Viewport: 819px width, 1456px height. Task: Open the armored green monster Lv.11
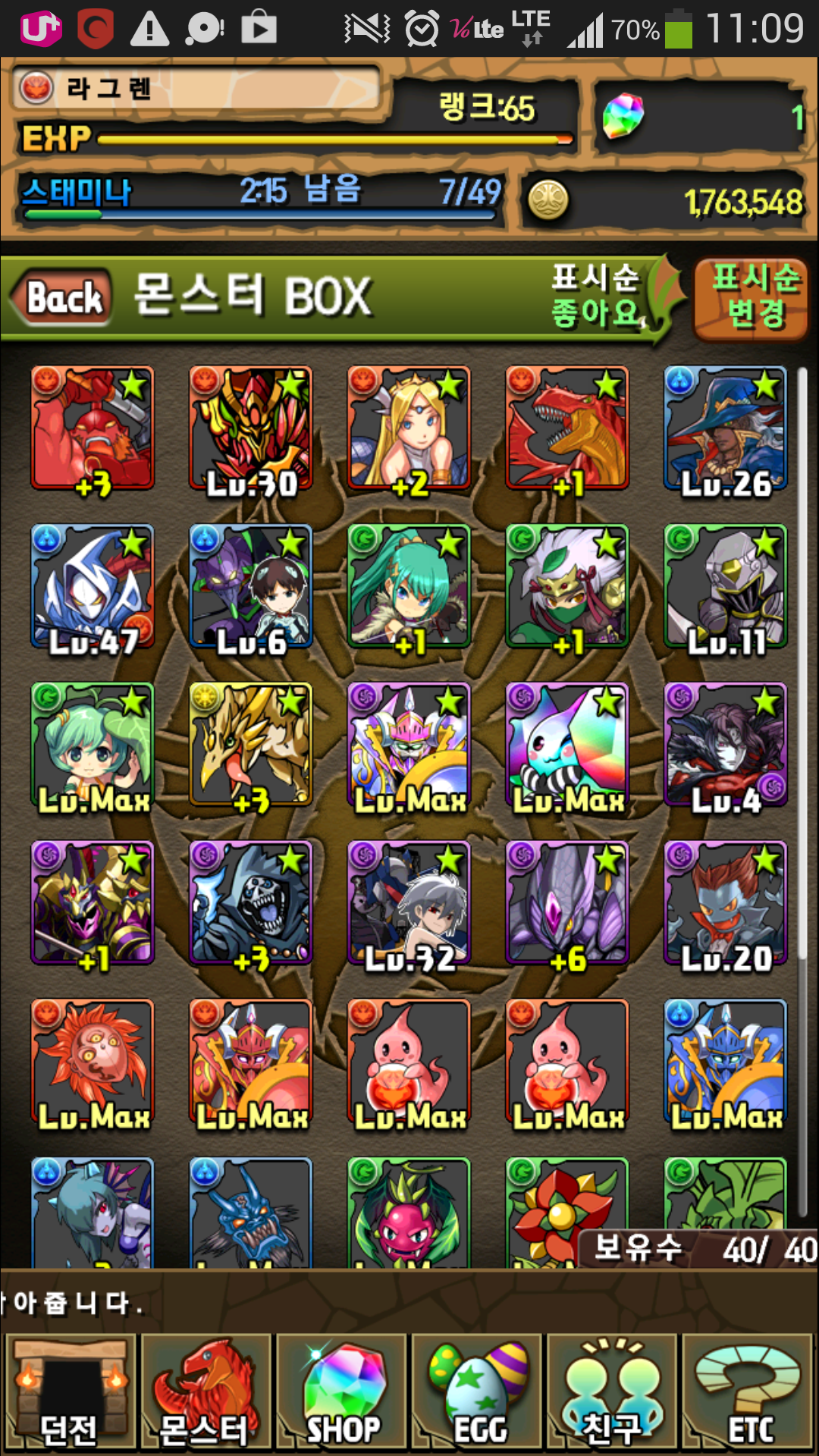click(726, 587)
